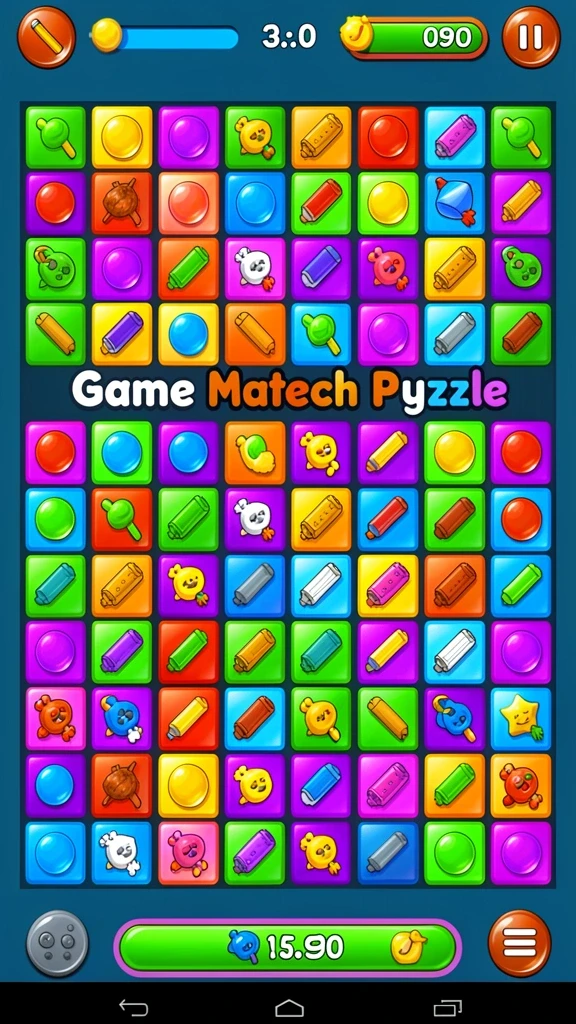The width and height of the screenshot is (576, 1024).
Task: Tap the orange pencil button
Action: (46, 37)
